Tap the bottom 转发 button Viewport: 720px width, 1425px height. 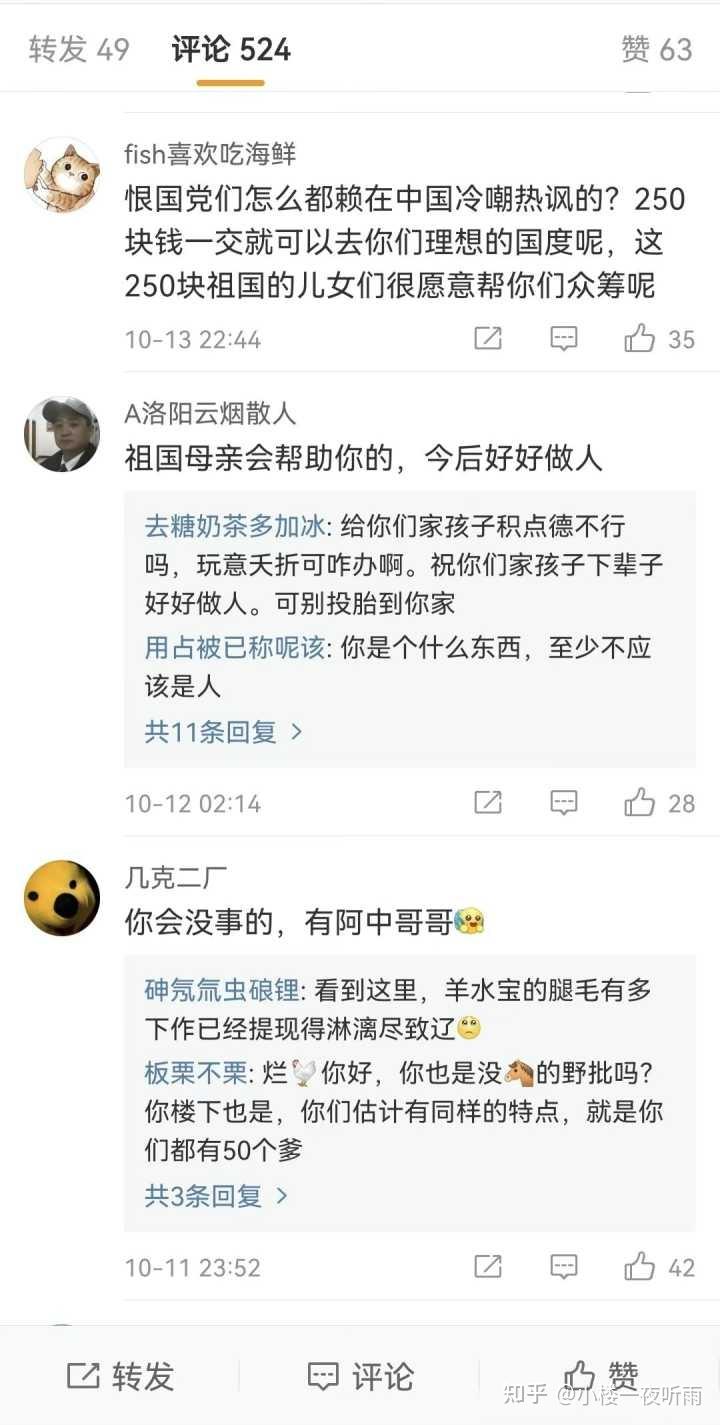tap(120, 1377)
